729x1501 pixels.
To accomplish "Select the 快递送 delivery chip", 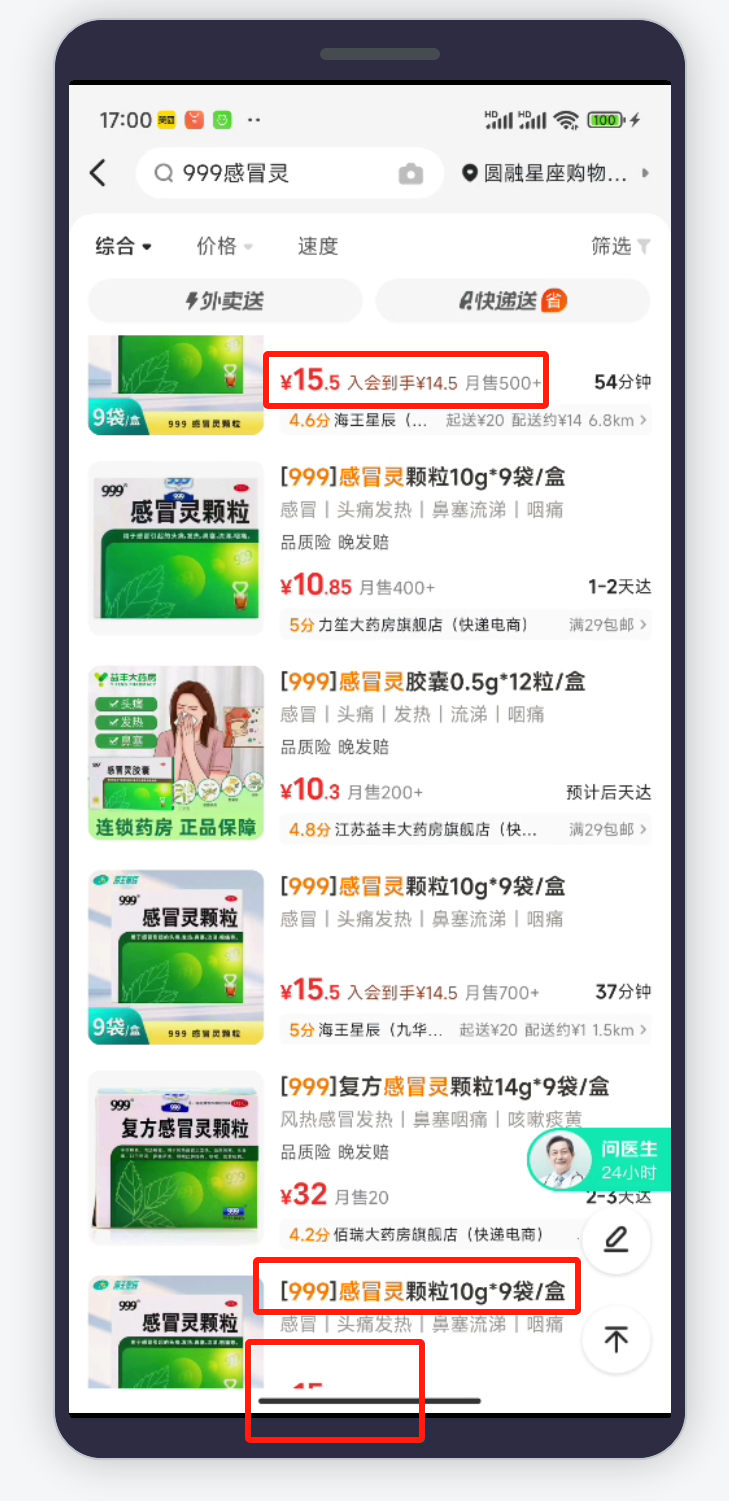I will [512, 300].
